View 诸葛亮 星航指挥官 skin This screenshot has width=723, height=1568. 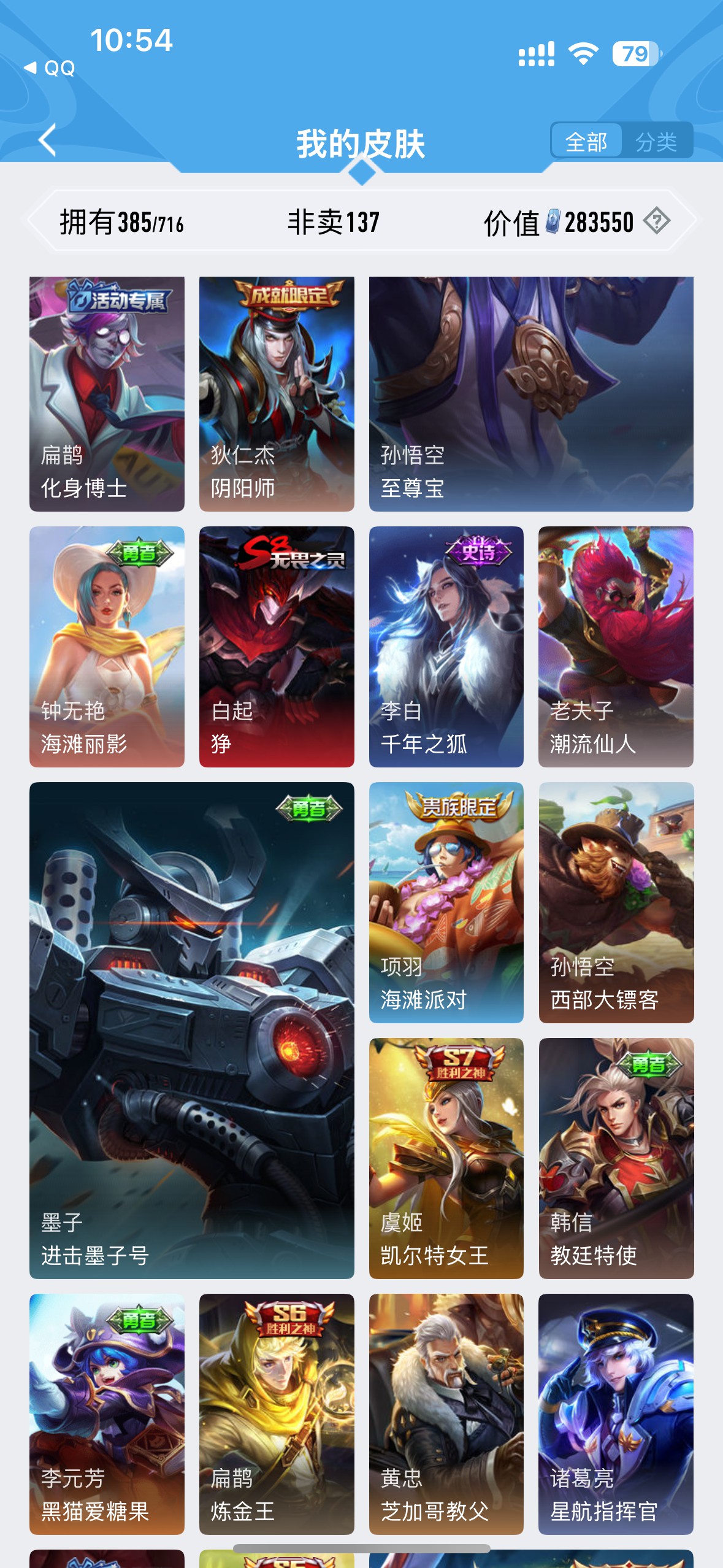tap(616, 1413)
